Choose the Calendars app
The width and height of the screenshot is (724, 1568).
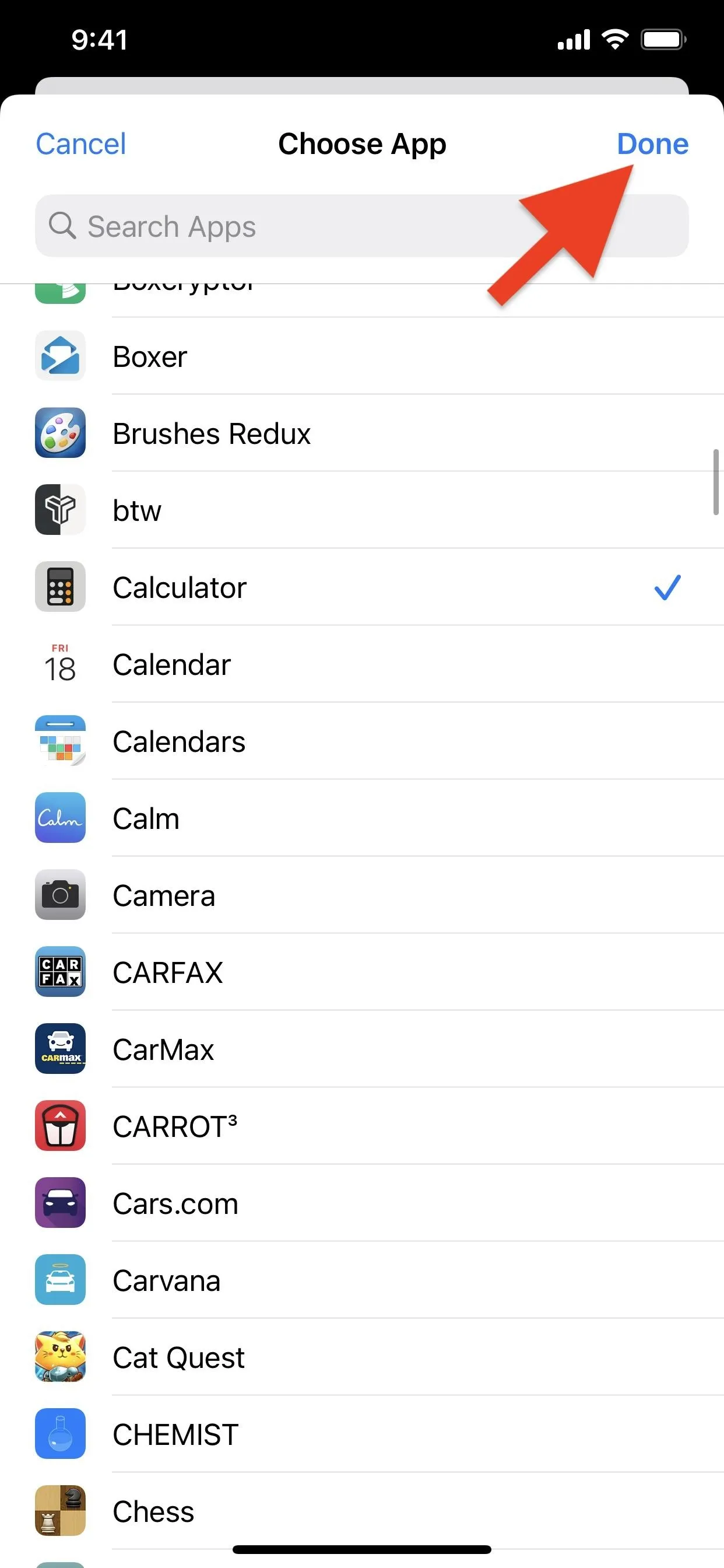(362, 741)
